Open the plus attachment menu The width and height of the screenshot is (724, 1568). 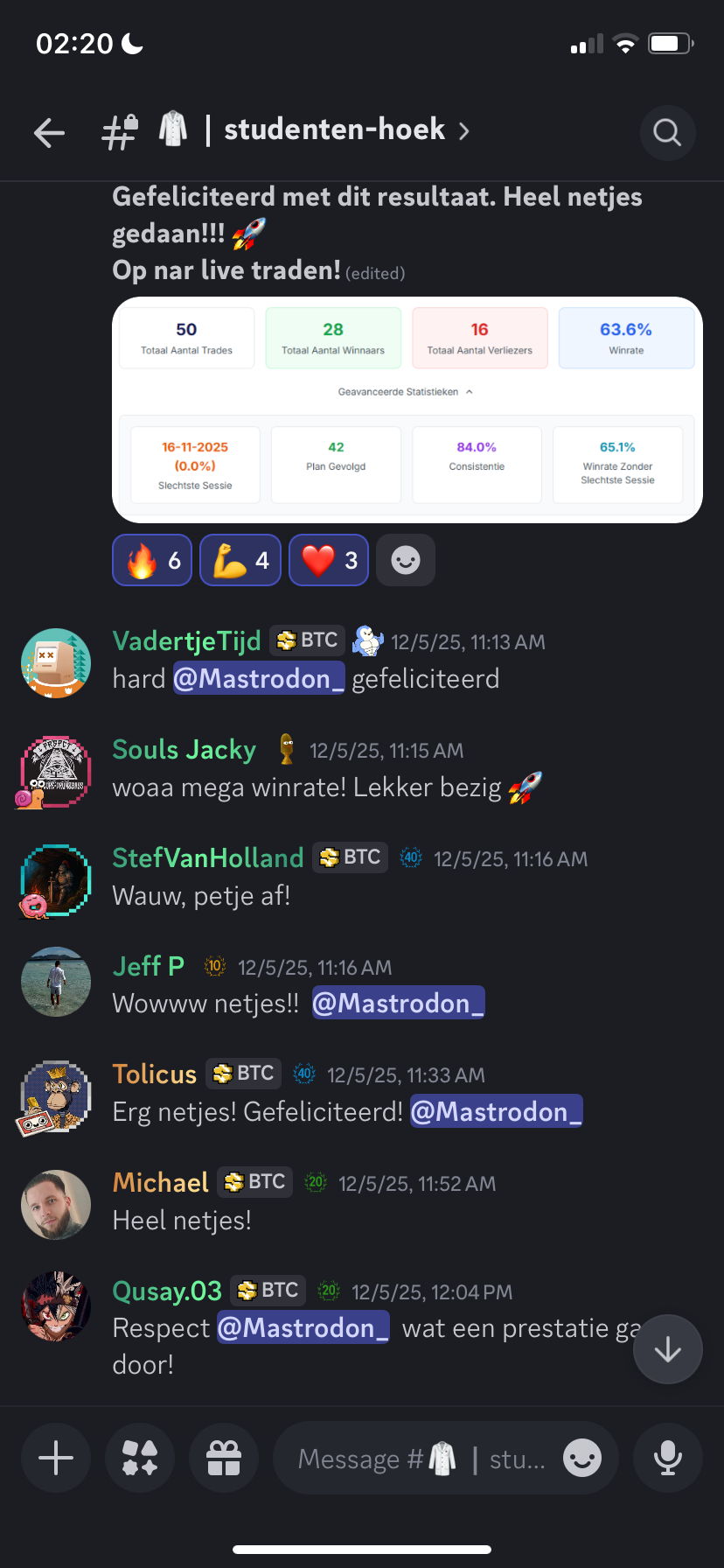pyautogui.click(x=56, y=1459)
